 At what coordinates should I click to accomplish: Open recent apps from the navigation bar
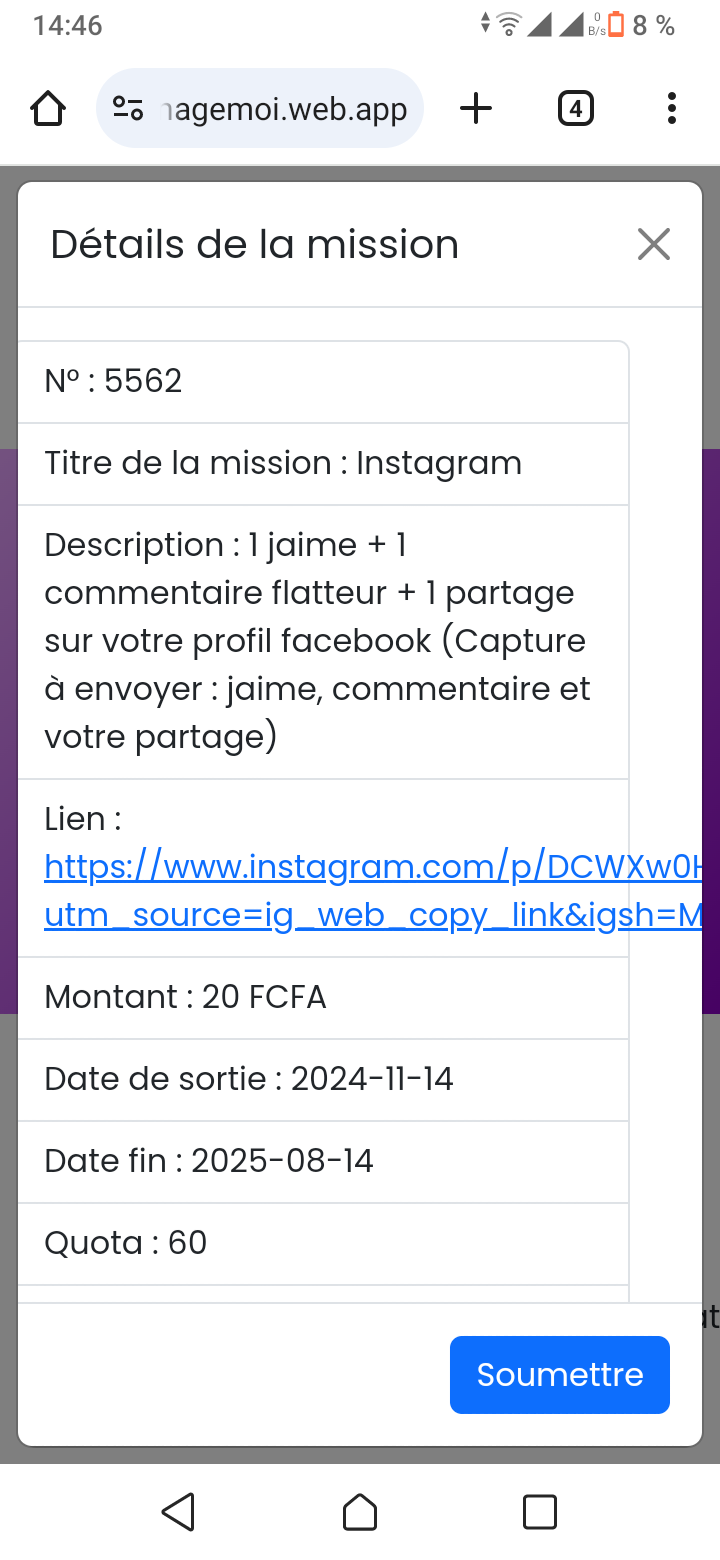(540, 1512)
